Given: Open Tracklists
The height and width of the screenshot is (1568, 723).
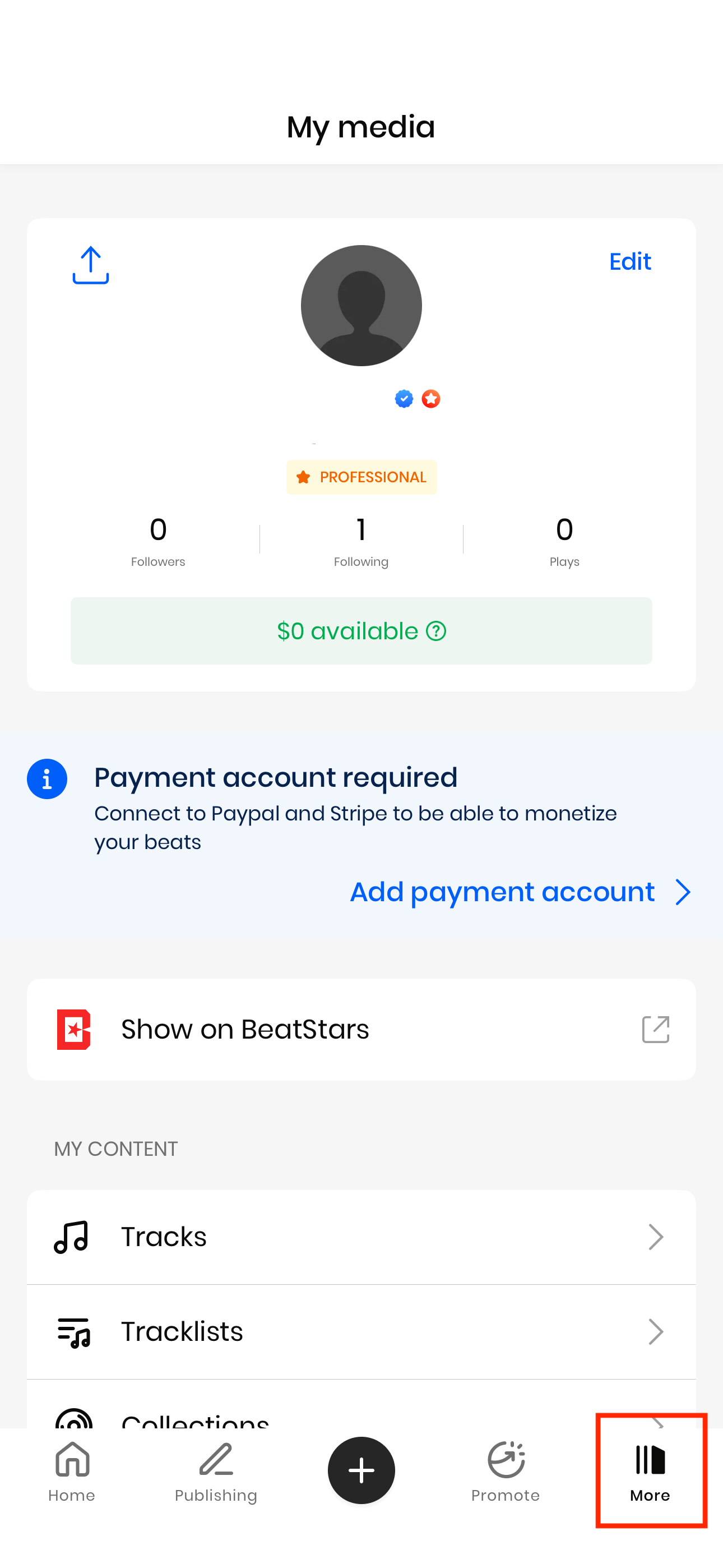Looking at the screenshot, I should coord(361,1332).
